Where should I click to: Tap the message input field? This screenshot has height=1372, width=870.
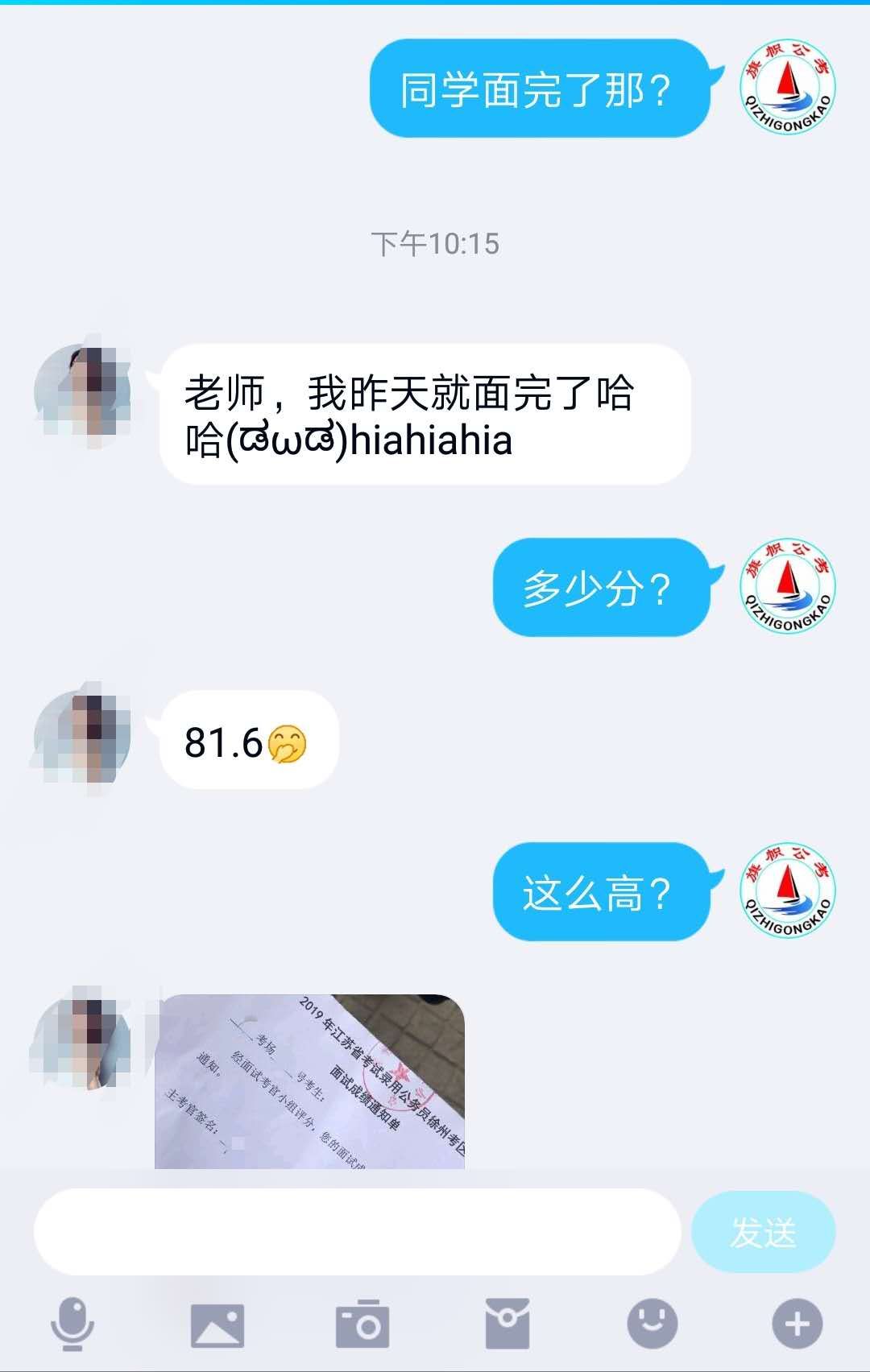click(357, 1231)
